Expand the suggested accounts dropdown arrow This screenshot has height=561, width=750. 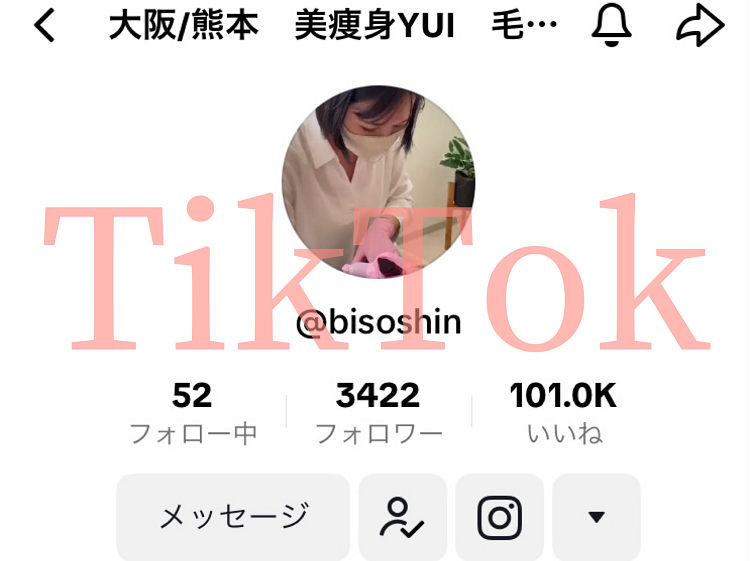[596, 517]
